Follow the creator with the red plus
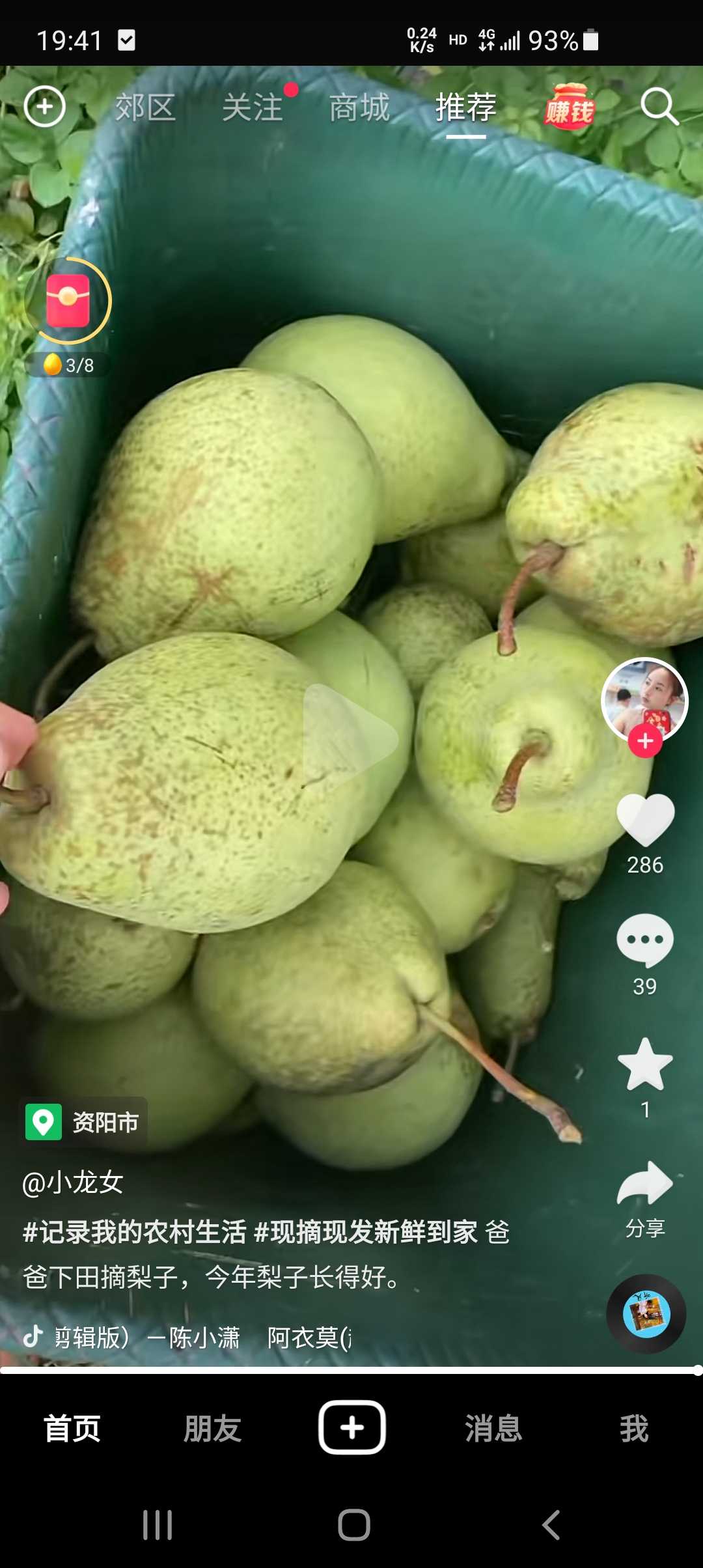 (x=645, y=741)
